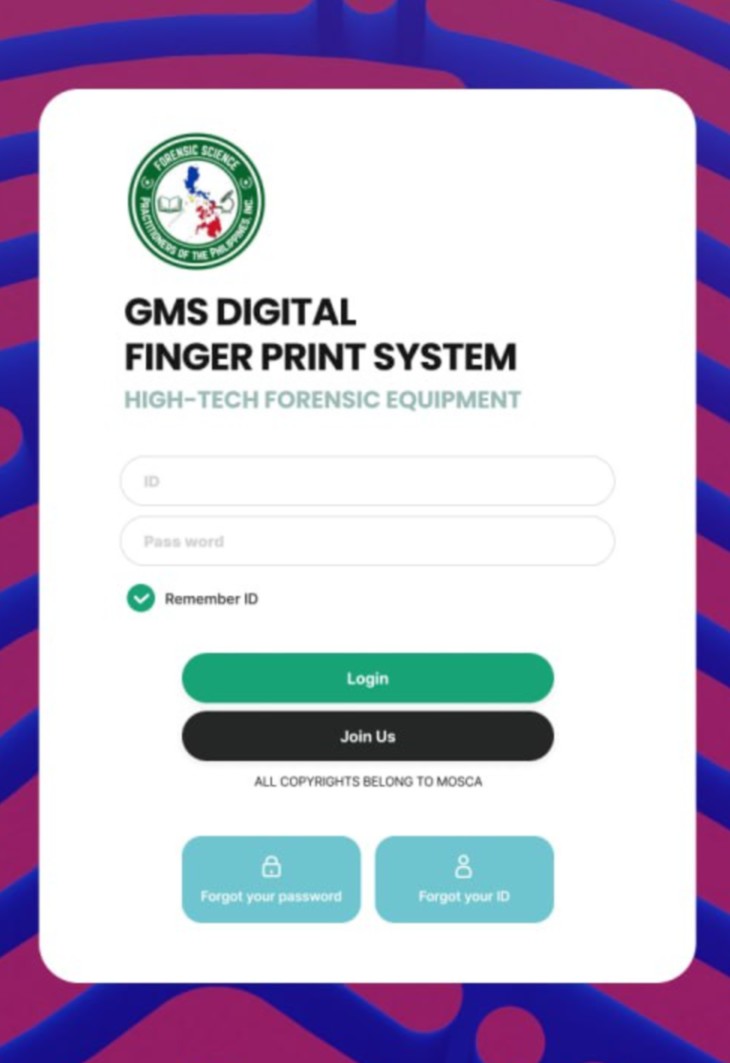This screenshot has width=730, height=1063.
Task: Open Forgot your ID
Action: [464, 879]
